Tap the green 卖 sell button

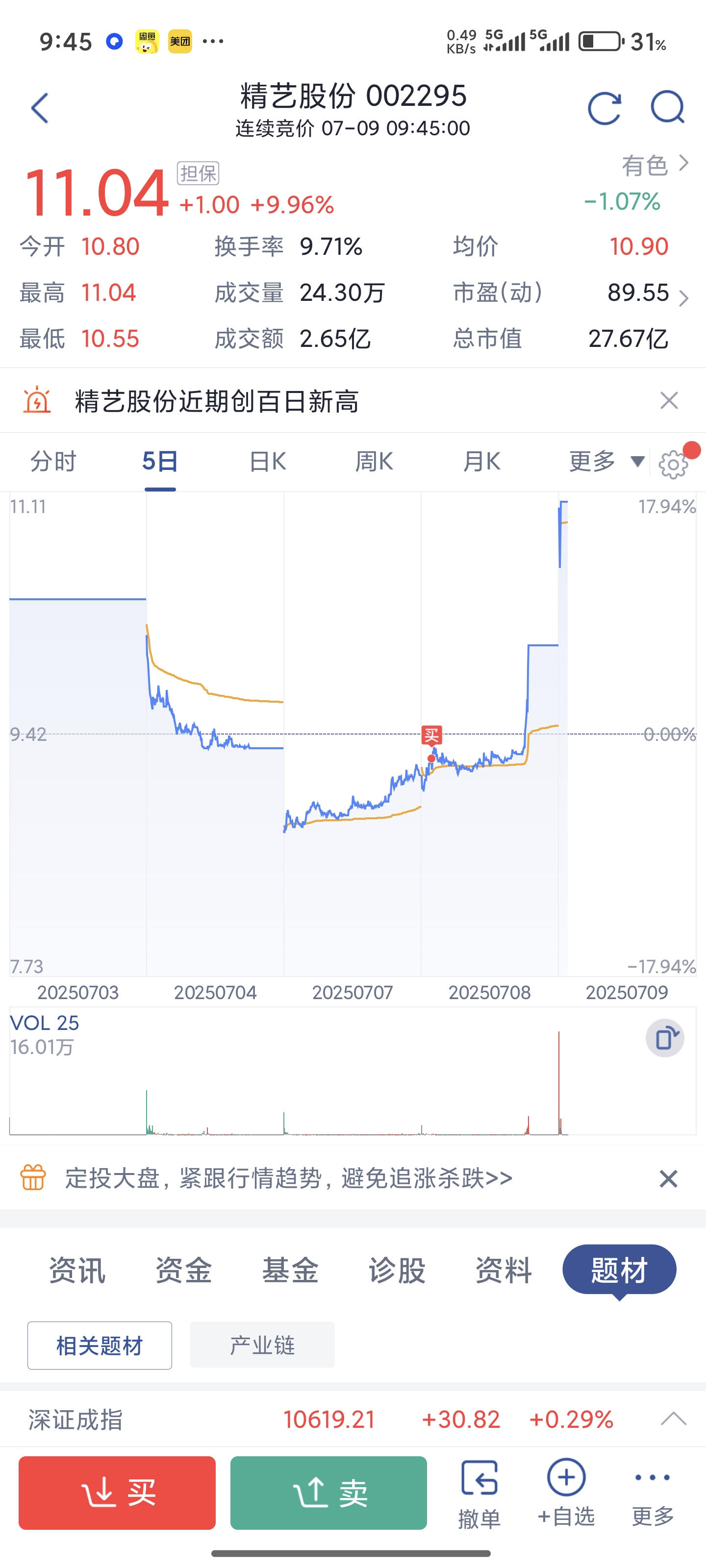point(328,1493)
